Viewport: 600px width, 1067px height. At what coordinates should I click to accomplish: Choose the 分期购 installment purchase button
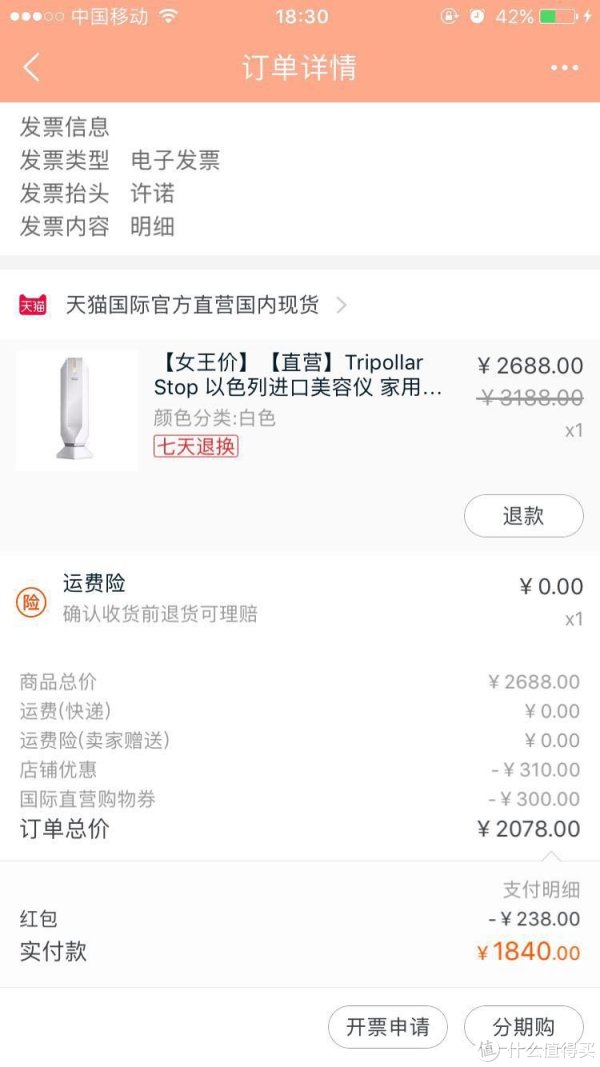pyautogui.click(x=523, y=1026)
